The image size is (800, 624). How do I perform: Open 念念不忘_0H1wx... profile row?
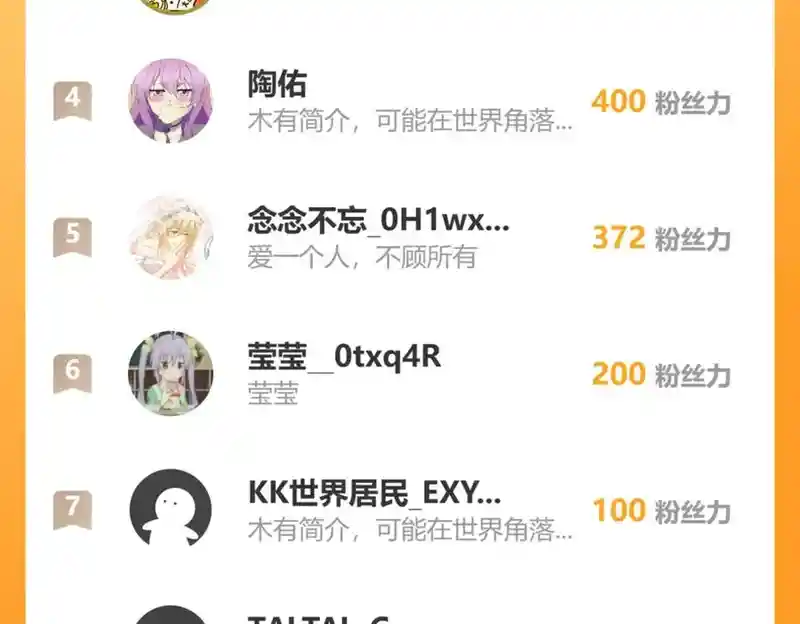[400, 238]
